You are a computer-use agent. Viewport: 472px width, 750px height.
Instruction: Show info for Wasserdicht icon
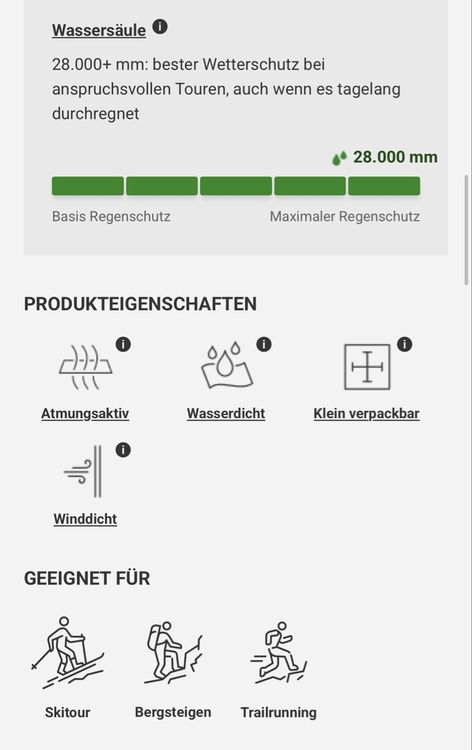click(263, 344)
